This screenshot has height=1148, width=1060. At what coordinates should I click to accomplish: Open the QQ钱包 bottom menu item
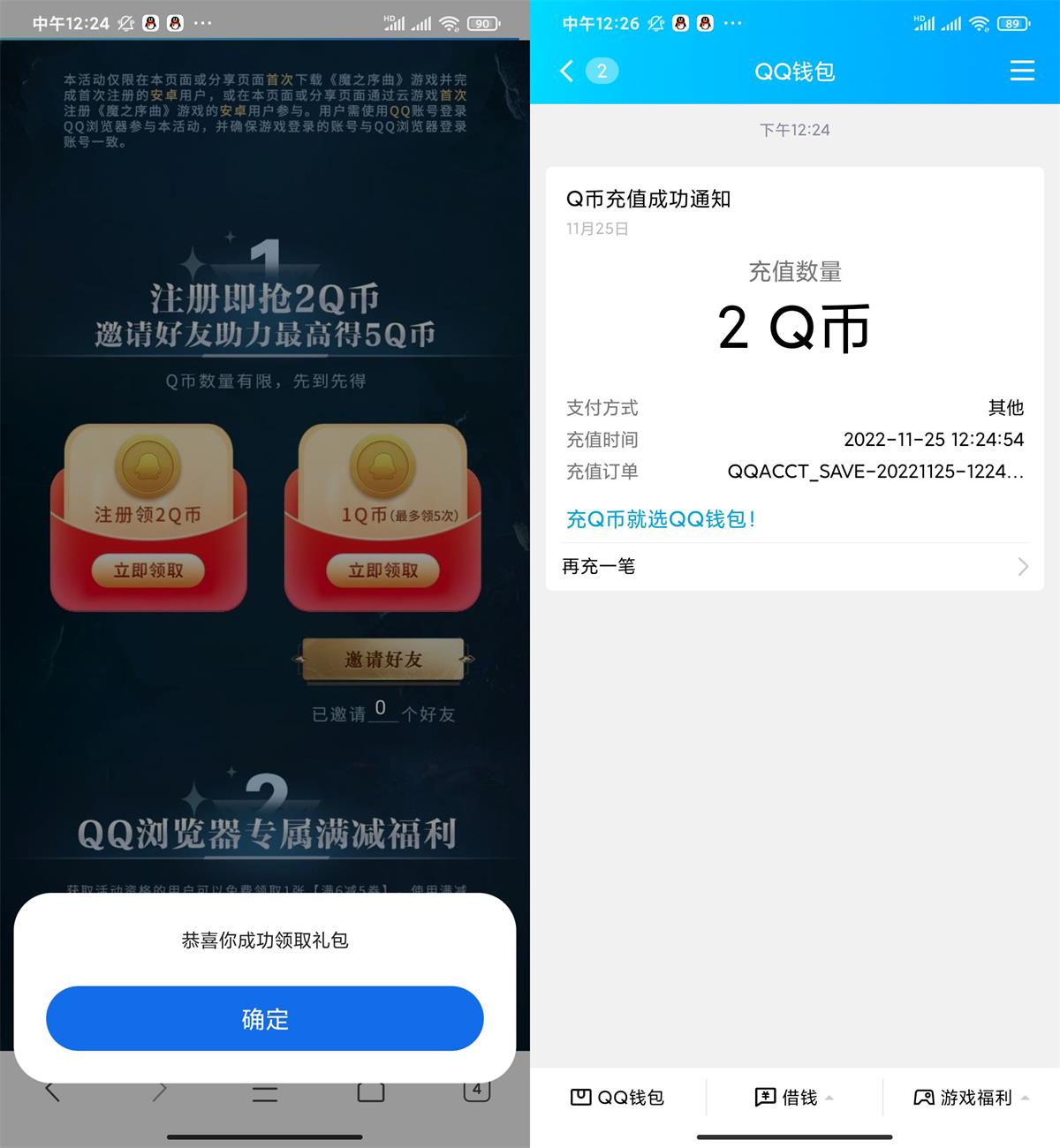617,1098
